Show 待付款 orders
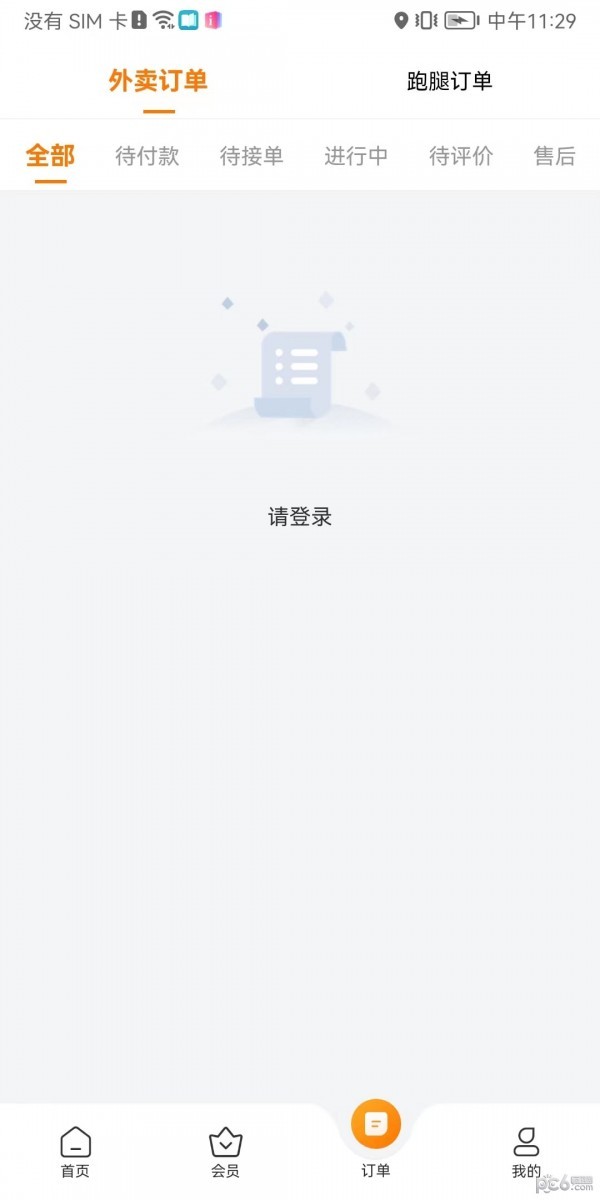 [x=147, y=156]
